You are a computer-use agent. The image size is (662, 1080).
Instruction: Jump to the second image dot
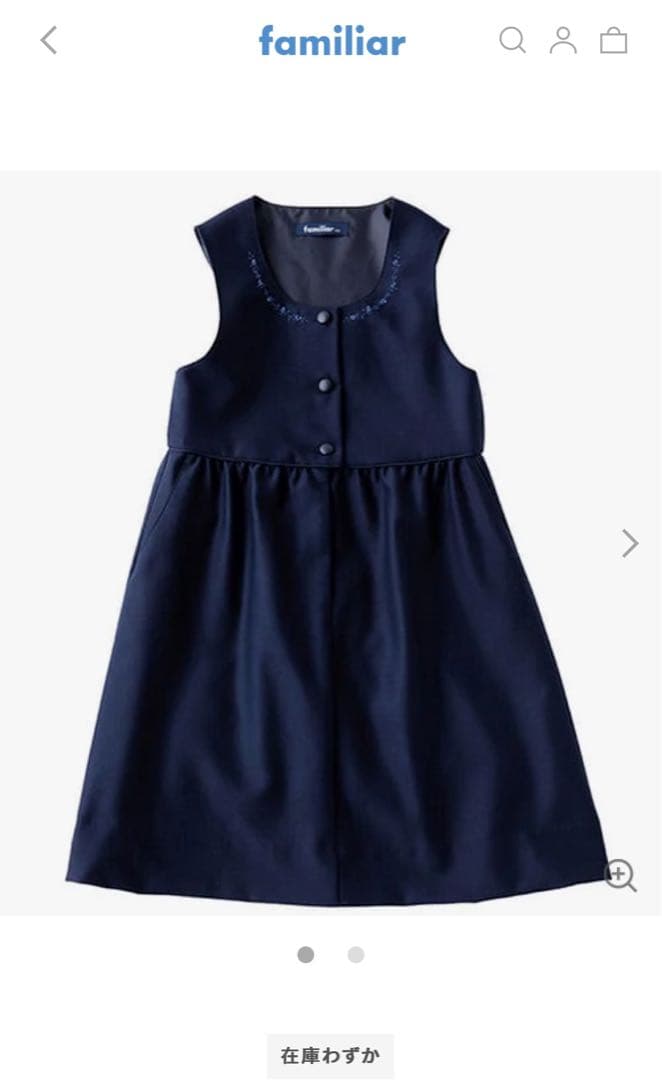tap(356, 955)
